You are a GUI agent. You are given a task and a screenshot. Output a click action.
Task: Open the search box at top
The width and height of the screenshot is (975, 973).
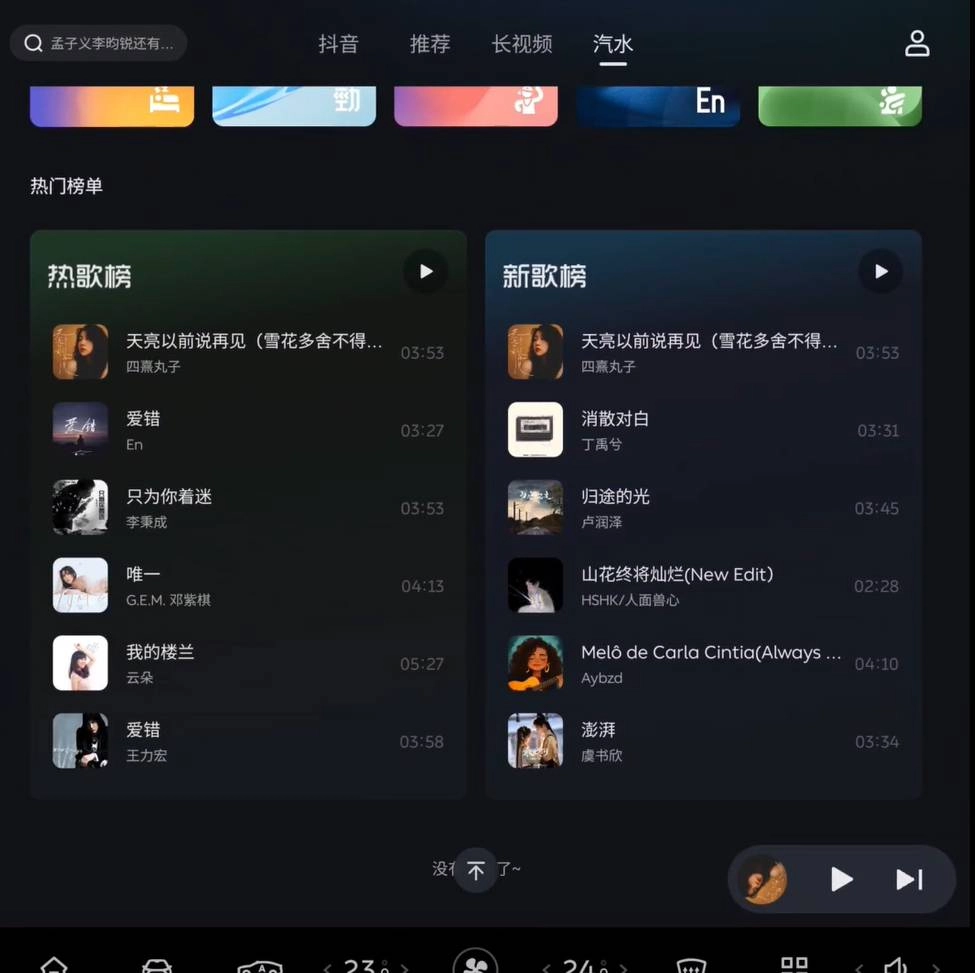click(x=98, y=43)
